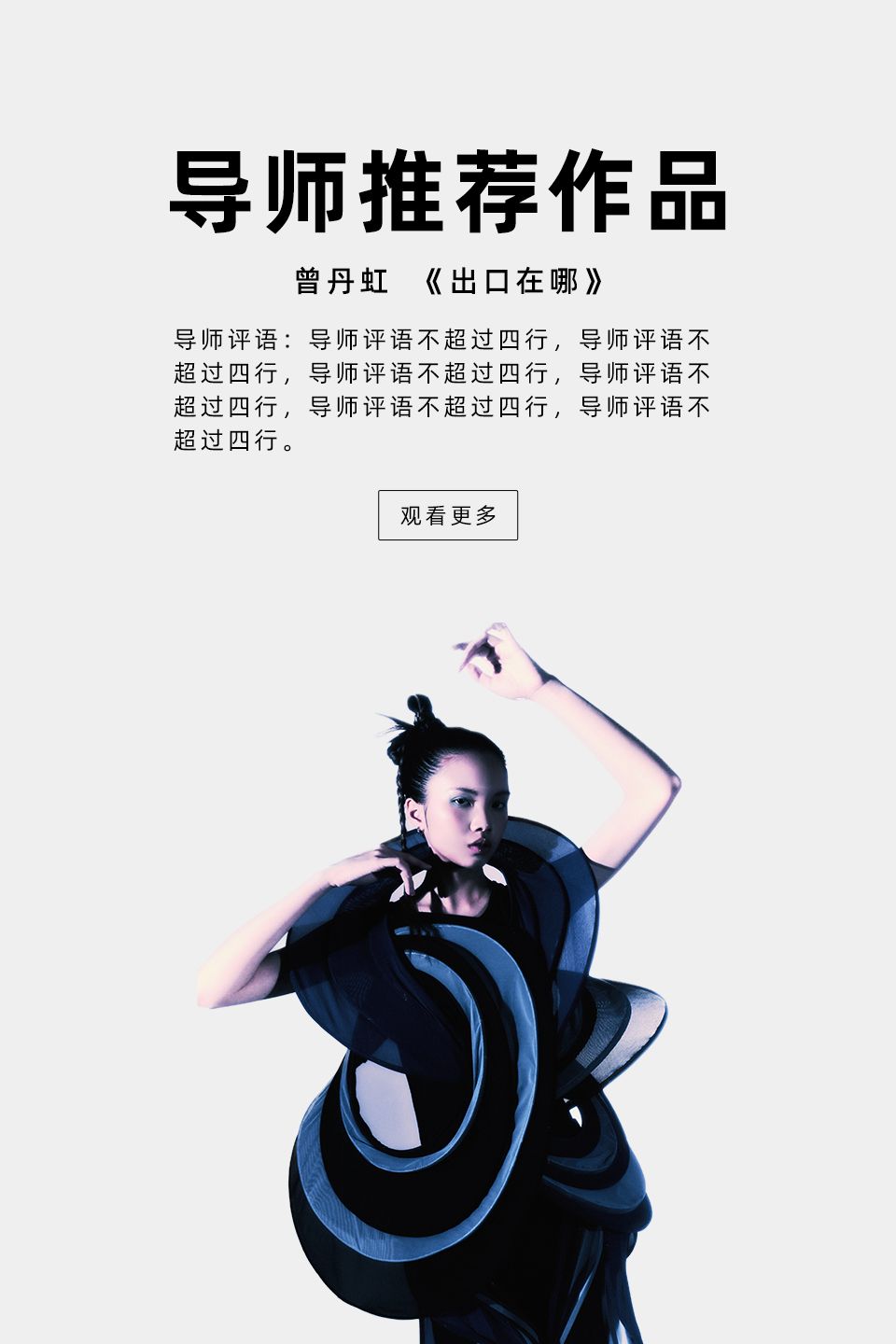This screenshot has height=1344, width=896.
Task: Tap the 观看更多 button
Action: [448, 515]
